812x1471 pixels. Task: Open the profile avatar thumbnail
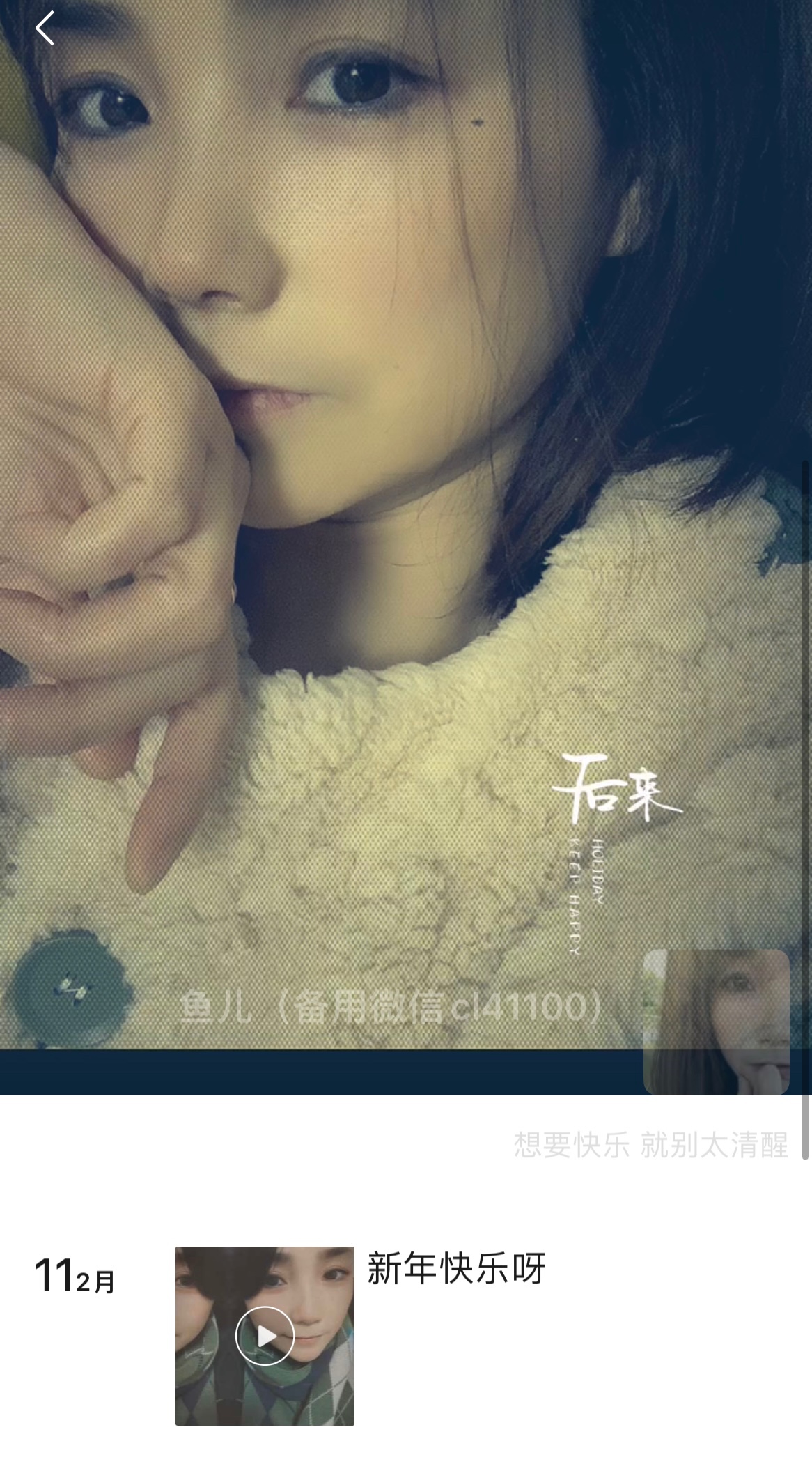pos(716,1022)
